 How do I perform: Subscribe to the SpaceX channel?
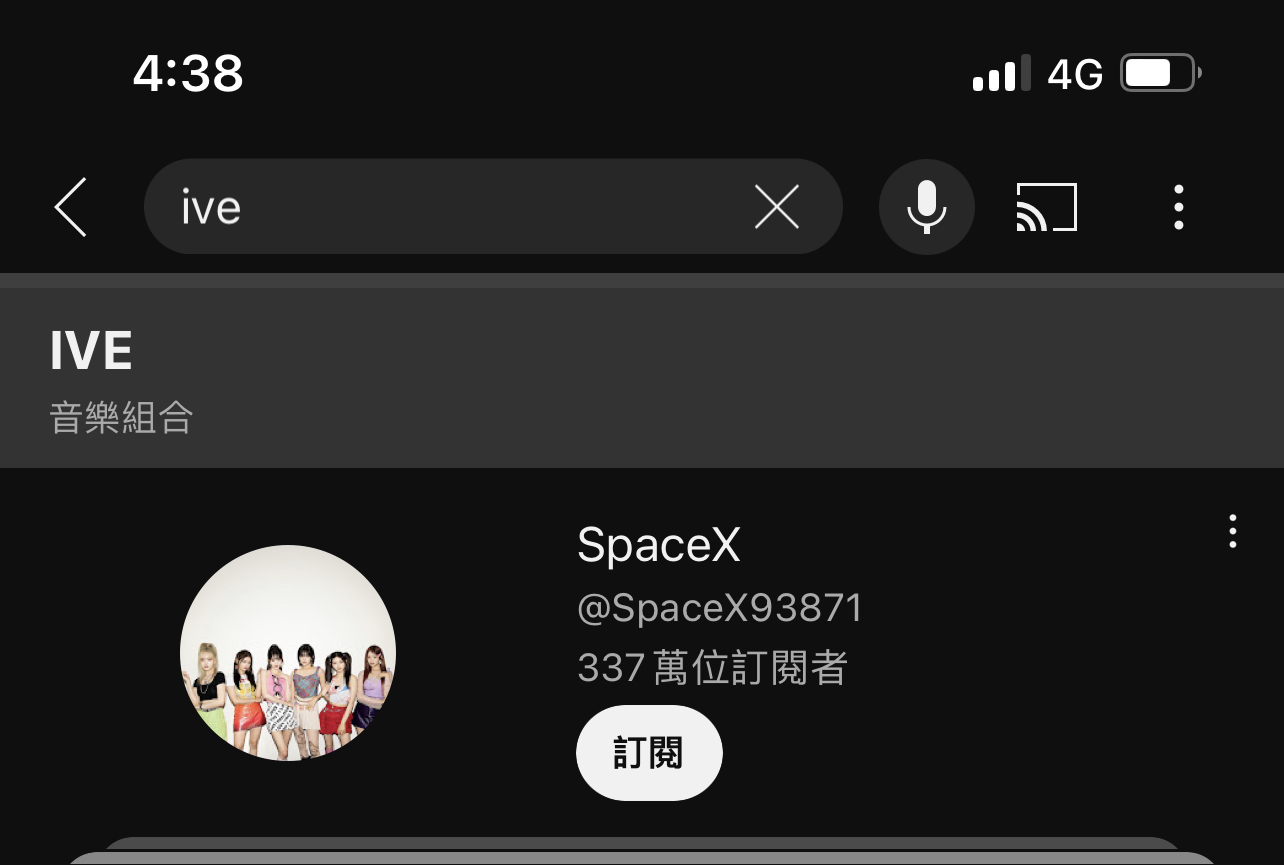649,753
